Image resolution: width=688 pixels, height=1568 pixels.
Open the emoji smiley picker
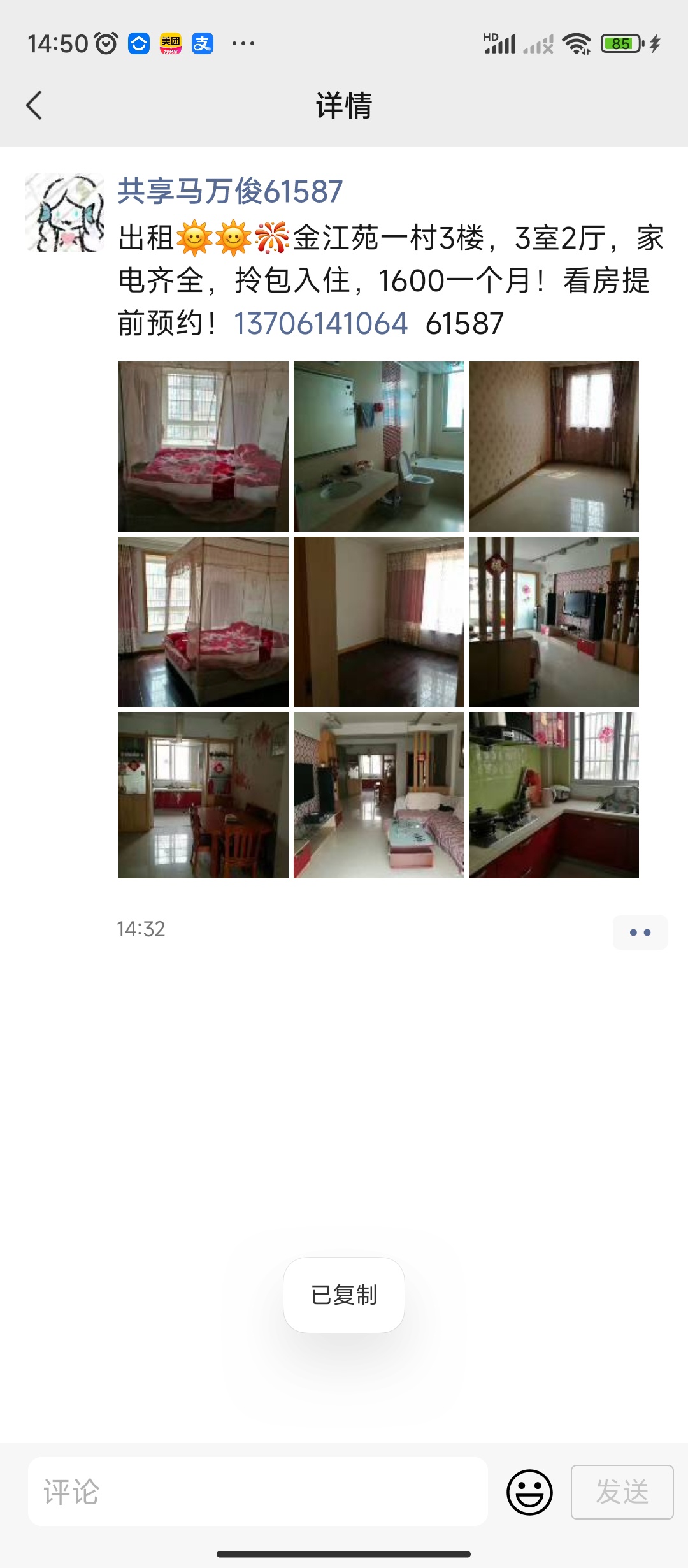click(x=529, y=1492)
